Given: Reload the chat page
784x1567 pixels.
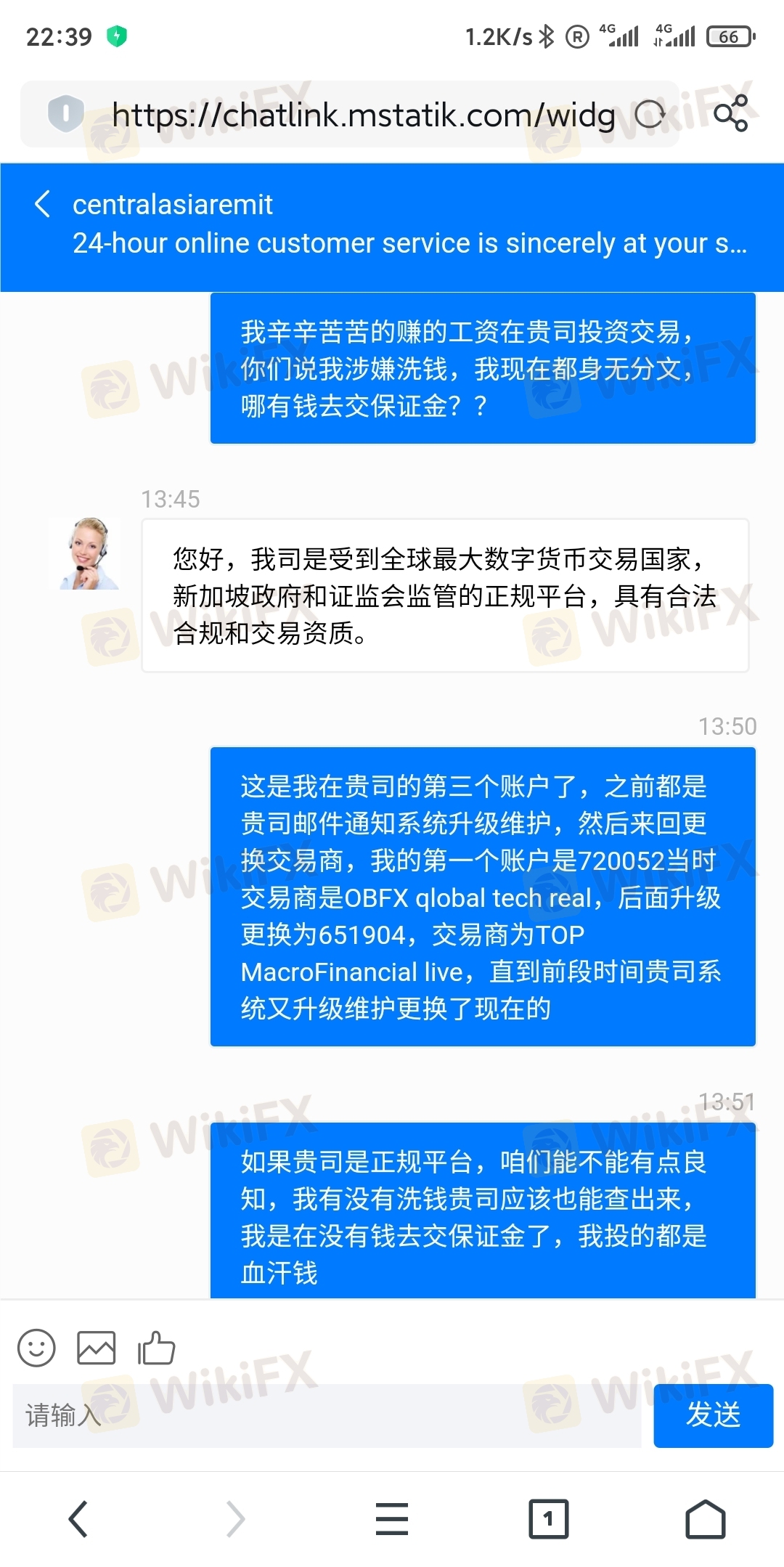Looking at the screenshot, I should (x=649, y=115).
